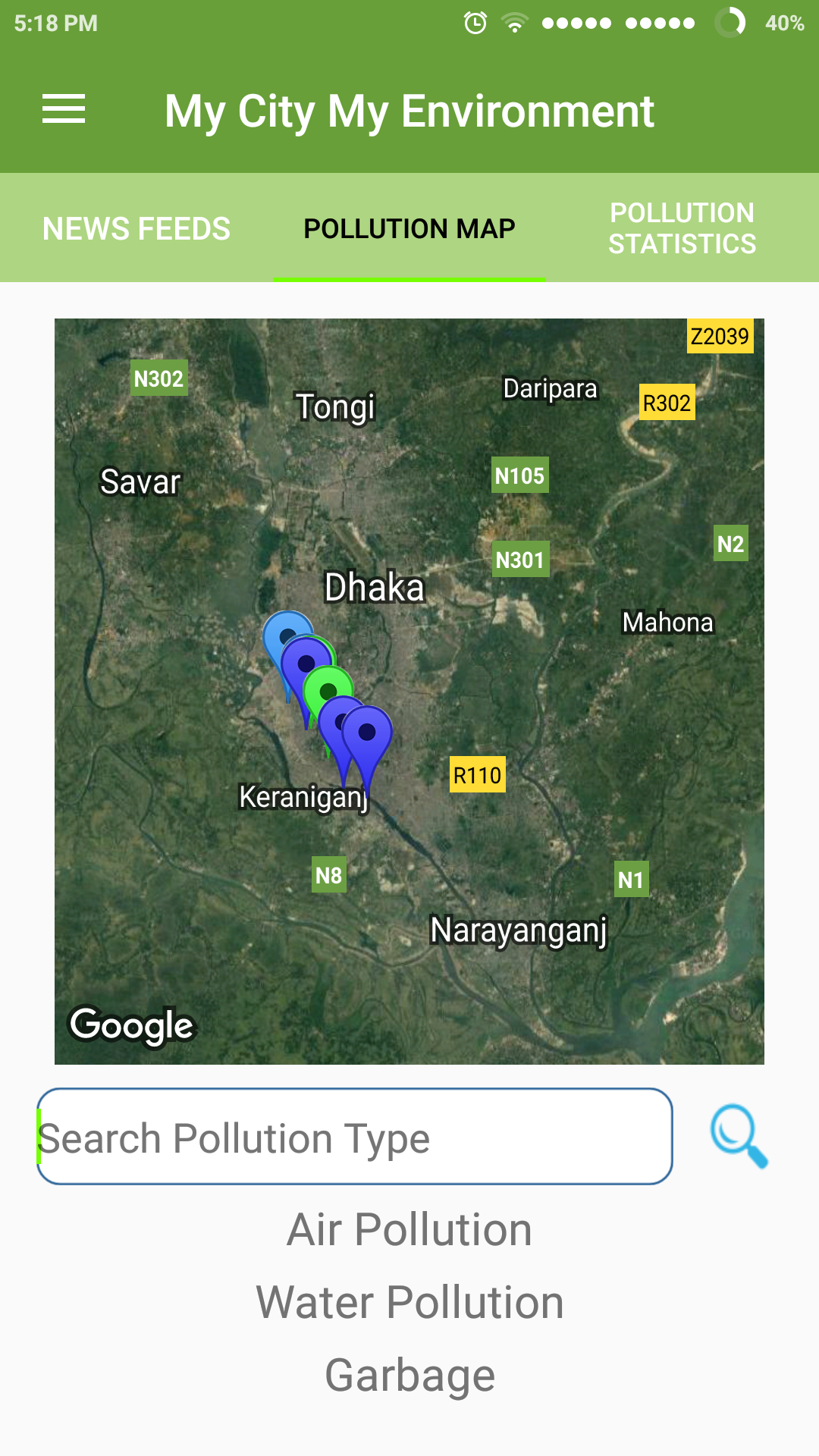The height and width of the screenshot is (1456, 819).
Task: Select the Water Pollution option
Action: tap(409, 1302)
